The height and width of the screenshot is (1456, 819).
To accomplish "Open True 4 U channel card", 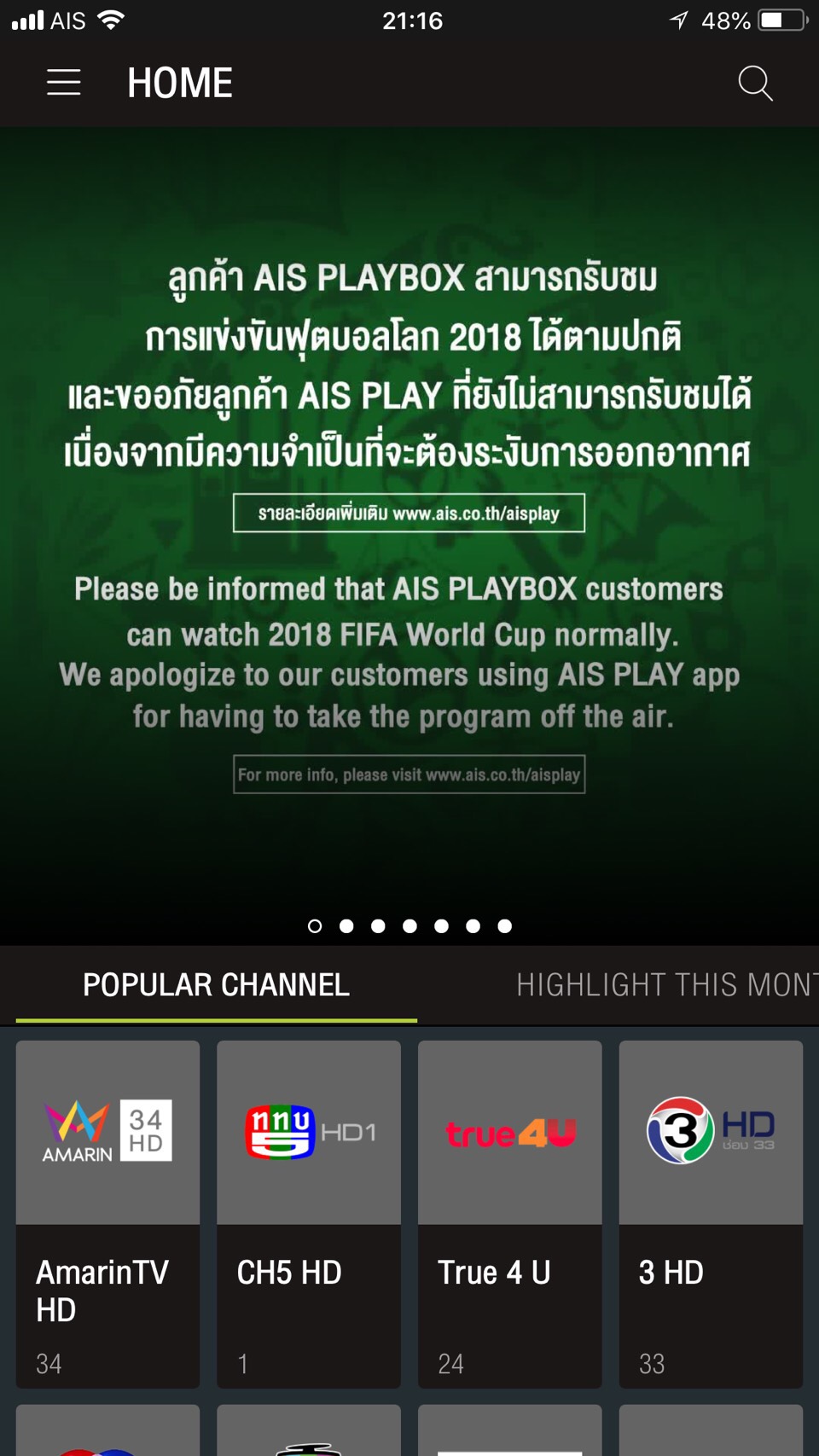I will pyautogui.click(x=509, y=1211).
